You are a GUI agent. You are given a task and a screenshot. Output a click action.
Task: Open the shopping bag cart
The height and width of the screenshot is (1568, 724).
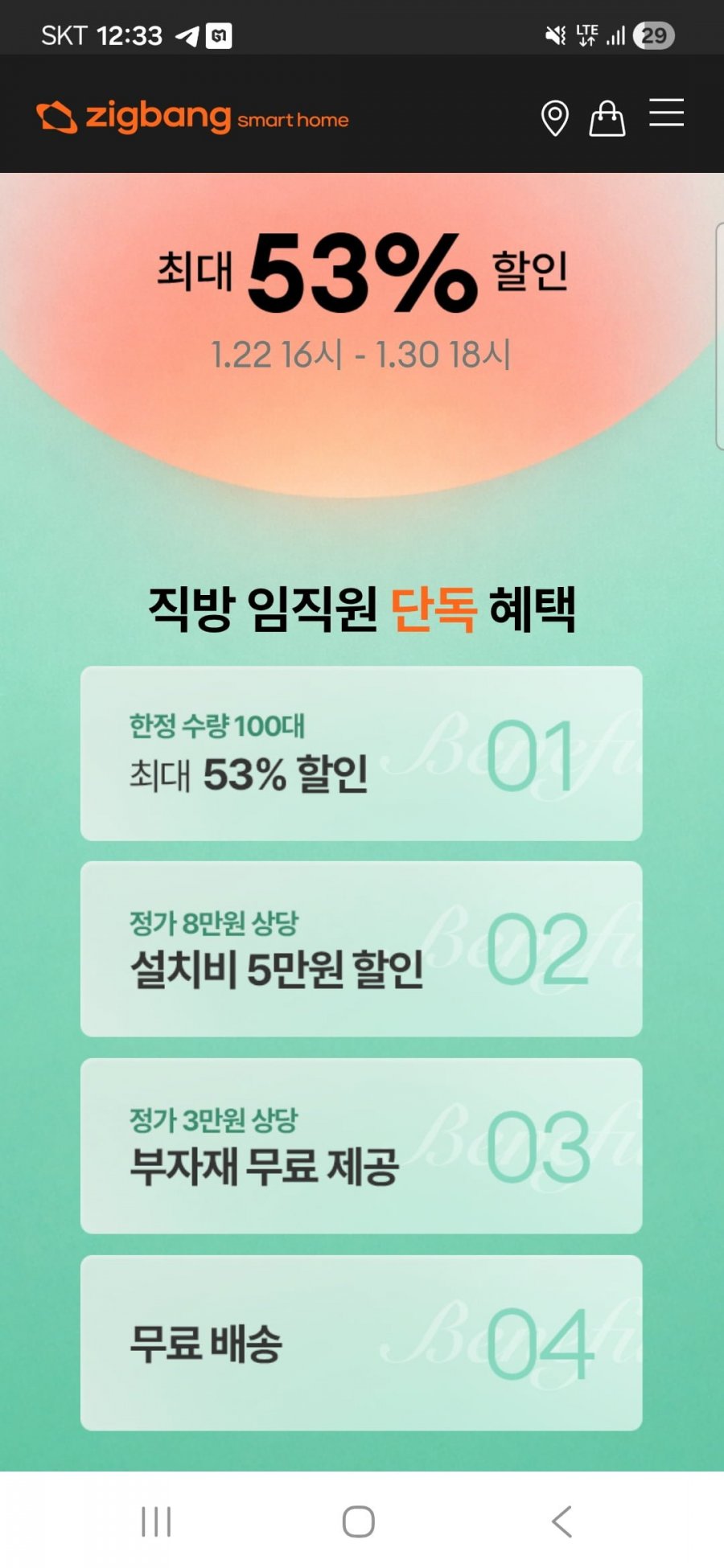point(607,118)
